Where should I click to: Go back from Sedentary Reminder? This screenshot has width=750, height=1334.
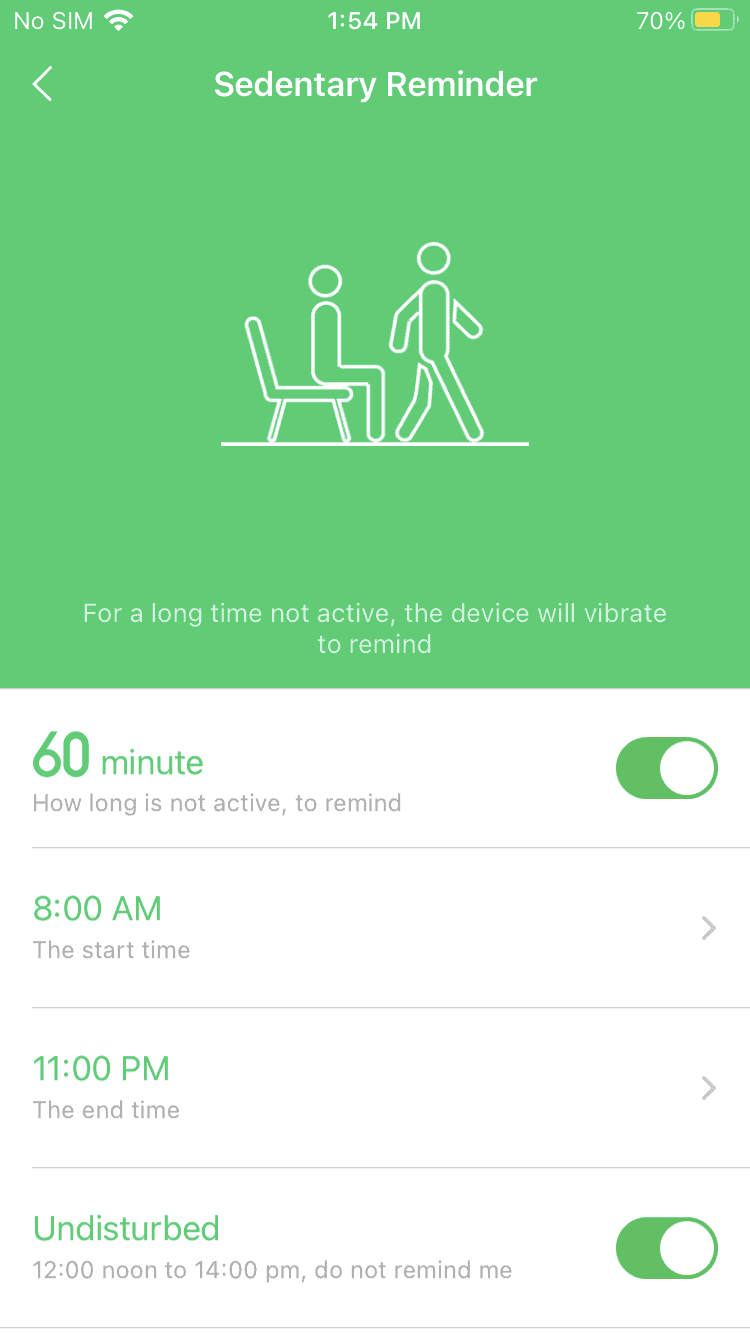[42, 84]
